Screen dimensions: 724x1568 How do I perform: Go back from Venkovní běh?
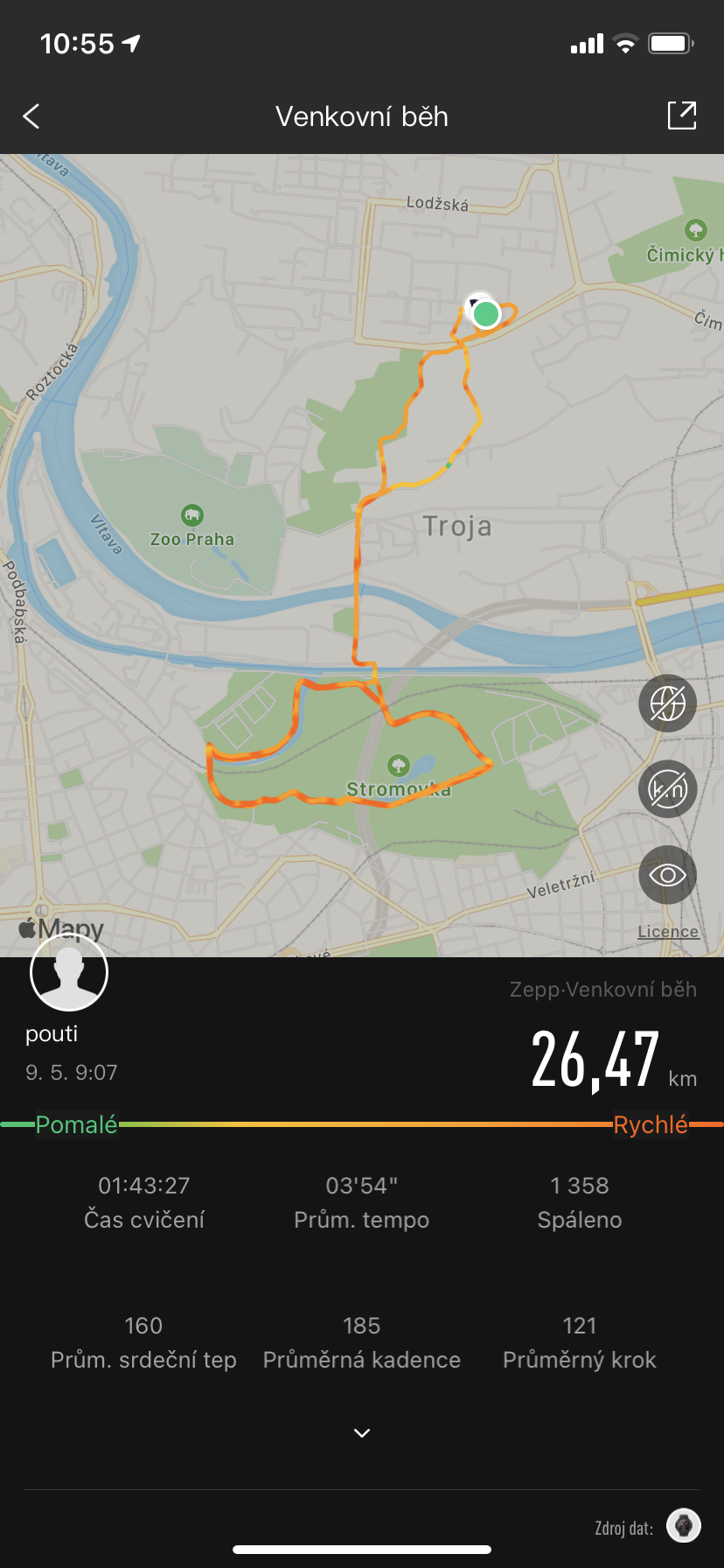[31, 116]
